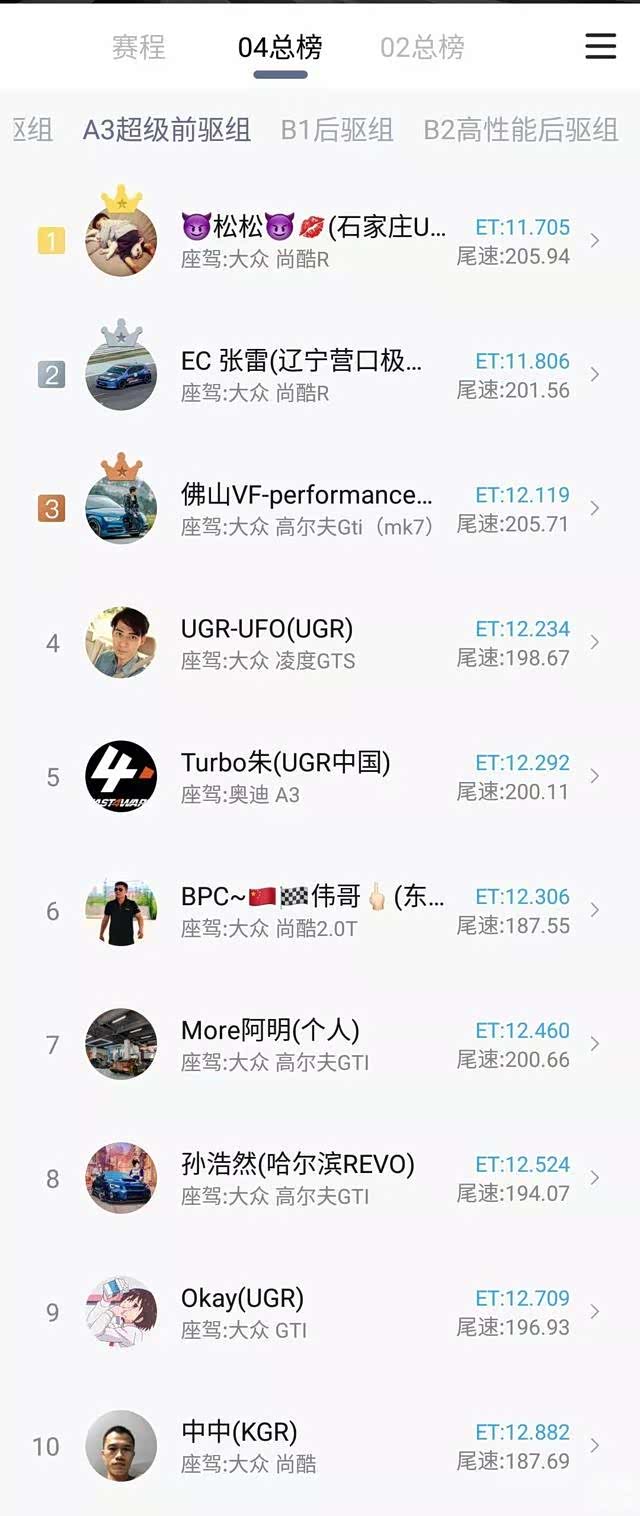The width and height of the screenshot is (640, 1516).
Task: Switch to the 02总榜 tab
Action: pyautogui.click(x=422, y=47)
